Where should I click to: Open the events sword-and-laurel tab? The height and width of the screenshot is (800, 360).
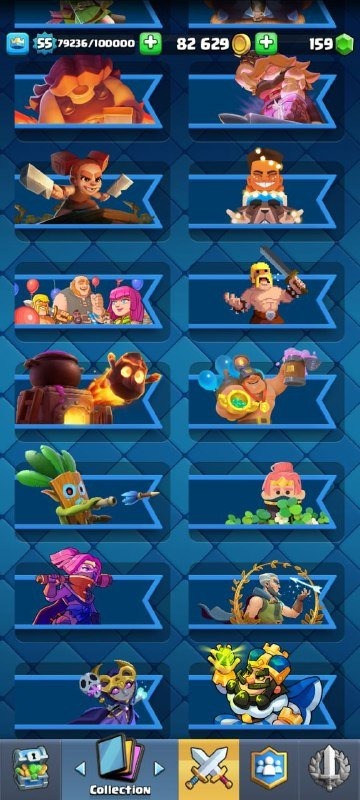329,769
